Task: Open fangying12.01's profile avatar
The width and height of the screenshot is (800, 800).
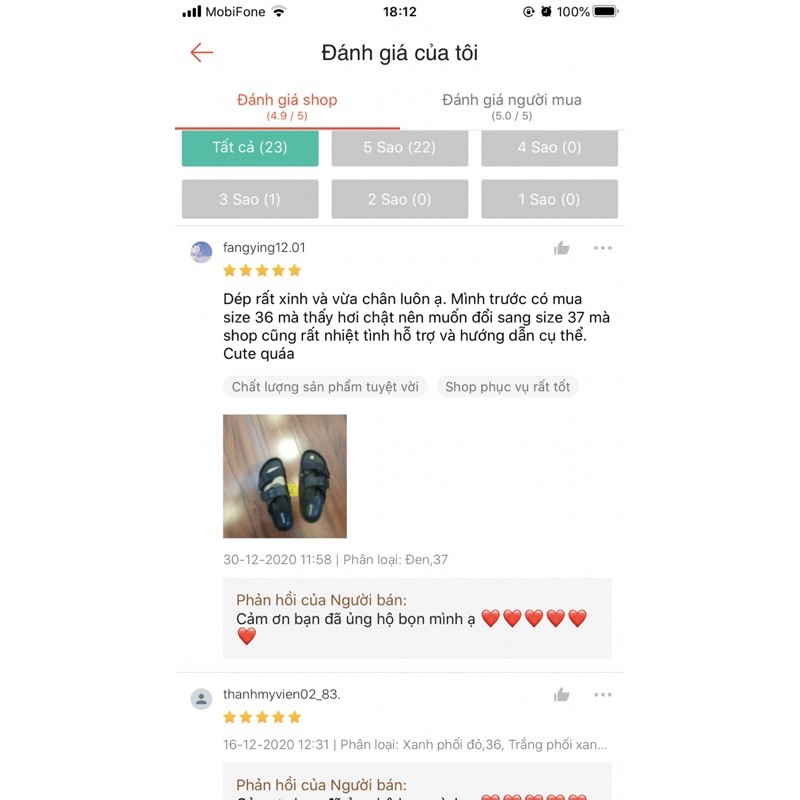Action: [x=201, y=252]
